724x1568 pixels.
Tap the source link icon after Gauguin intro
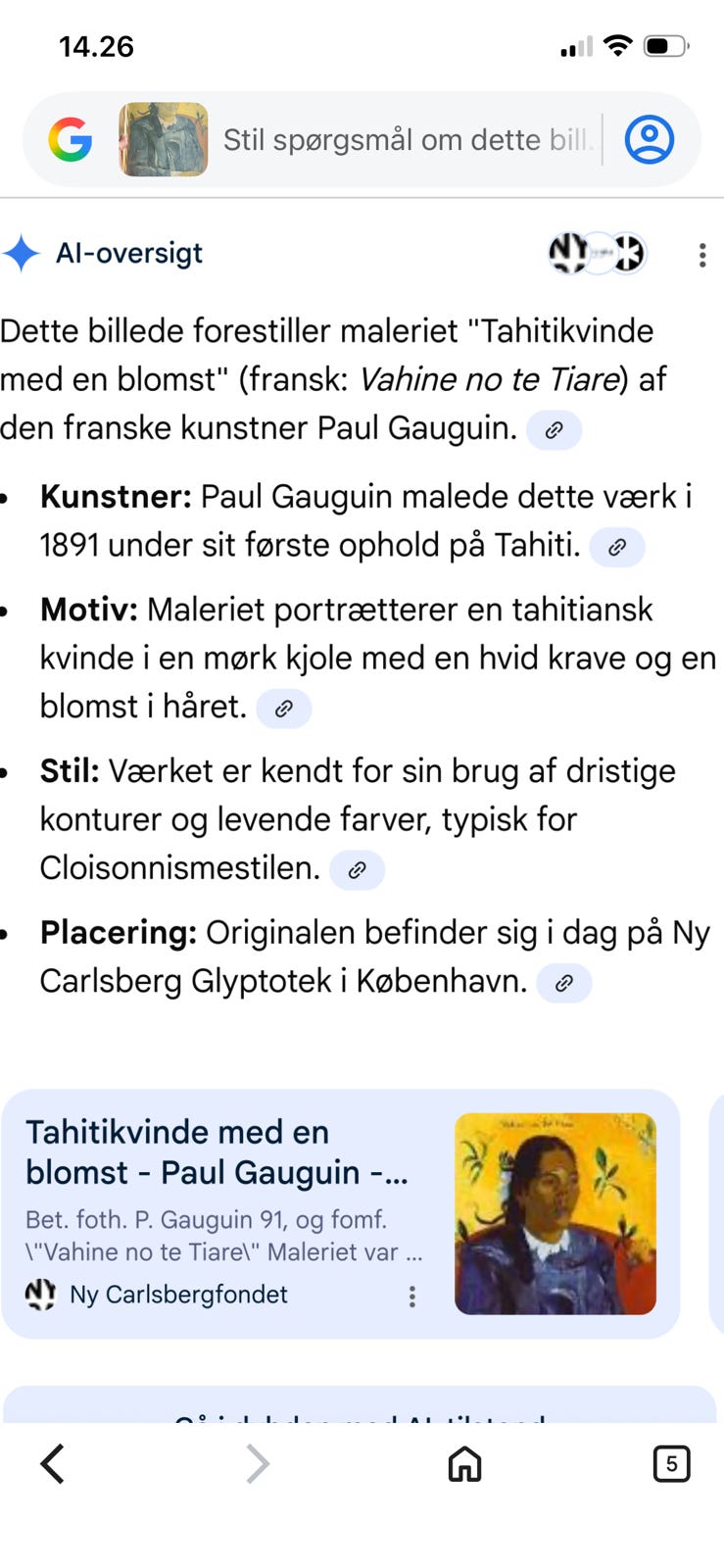point(554,429)
